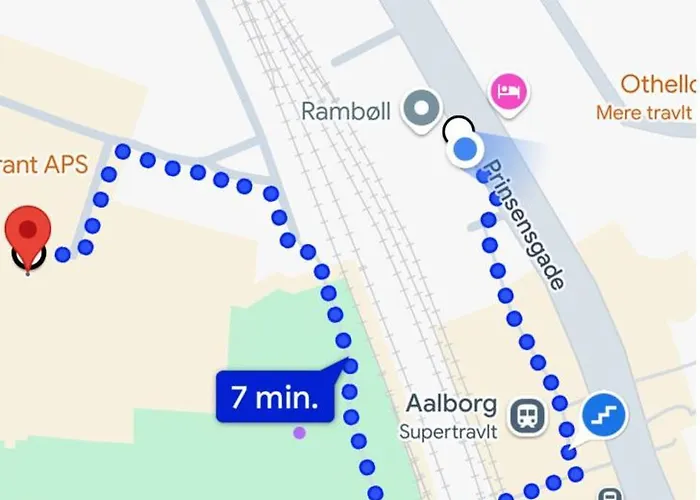Select the 7 min. route label
700x500 pixels.
pos(274,397)
